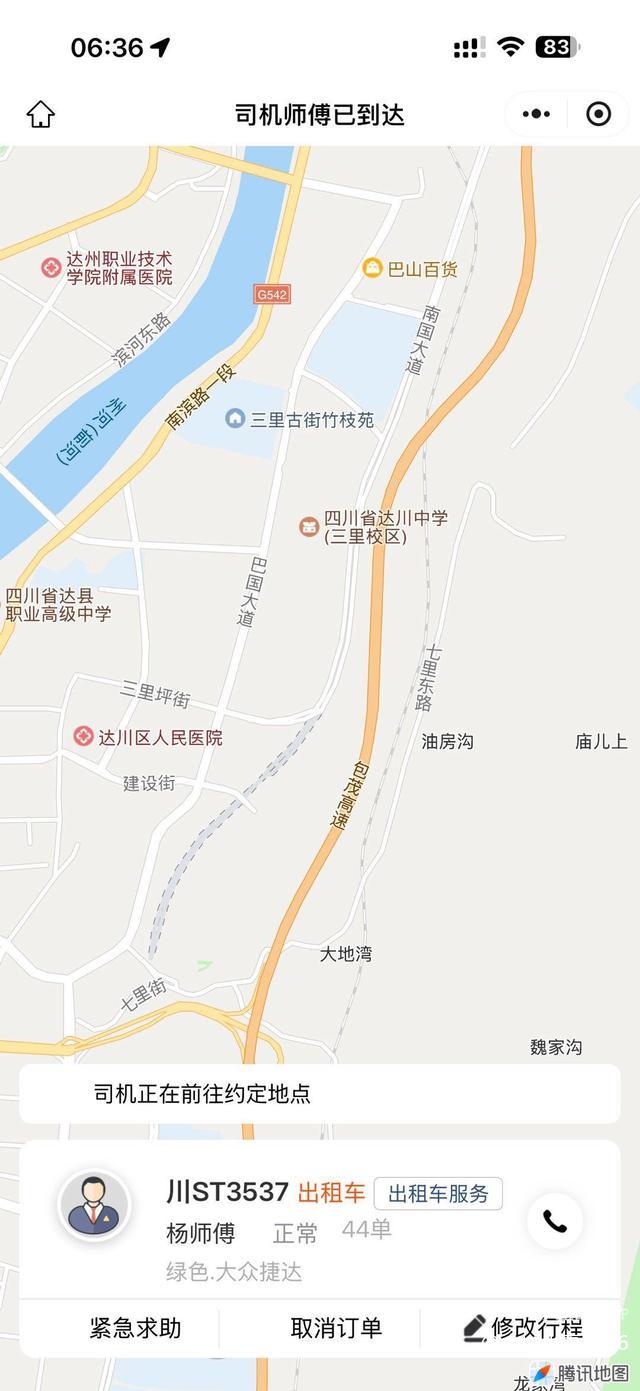Close the mini program via target icon
This screenshot has width=640, height=1391.
tap(598, 114)
